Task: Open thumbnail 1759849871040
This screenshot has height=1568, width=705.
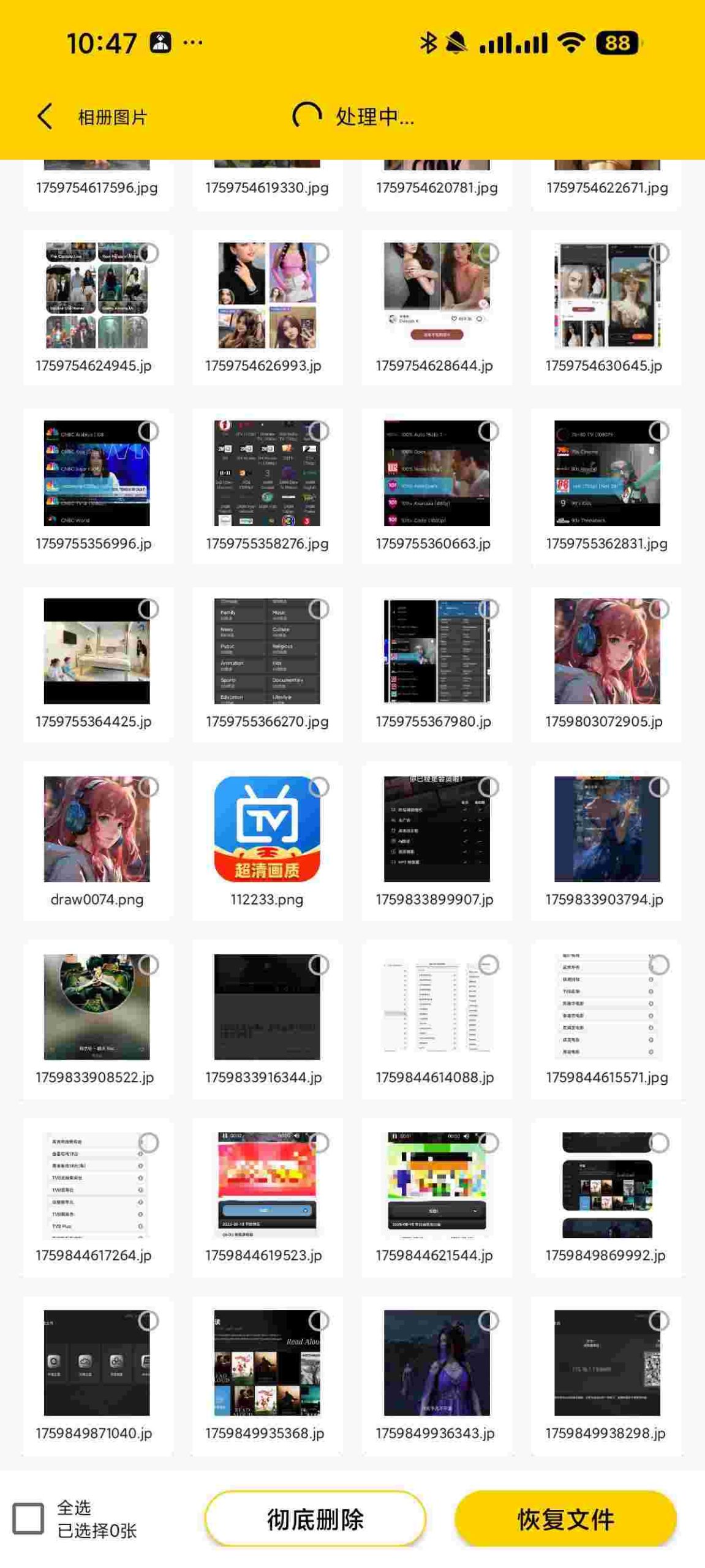Action: point(97,1362)
